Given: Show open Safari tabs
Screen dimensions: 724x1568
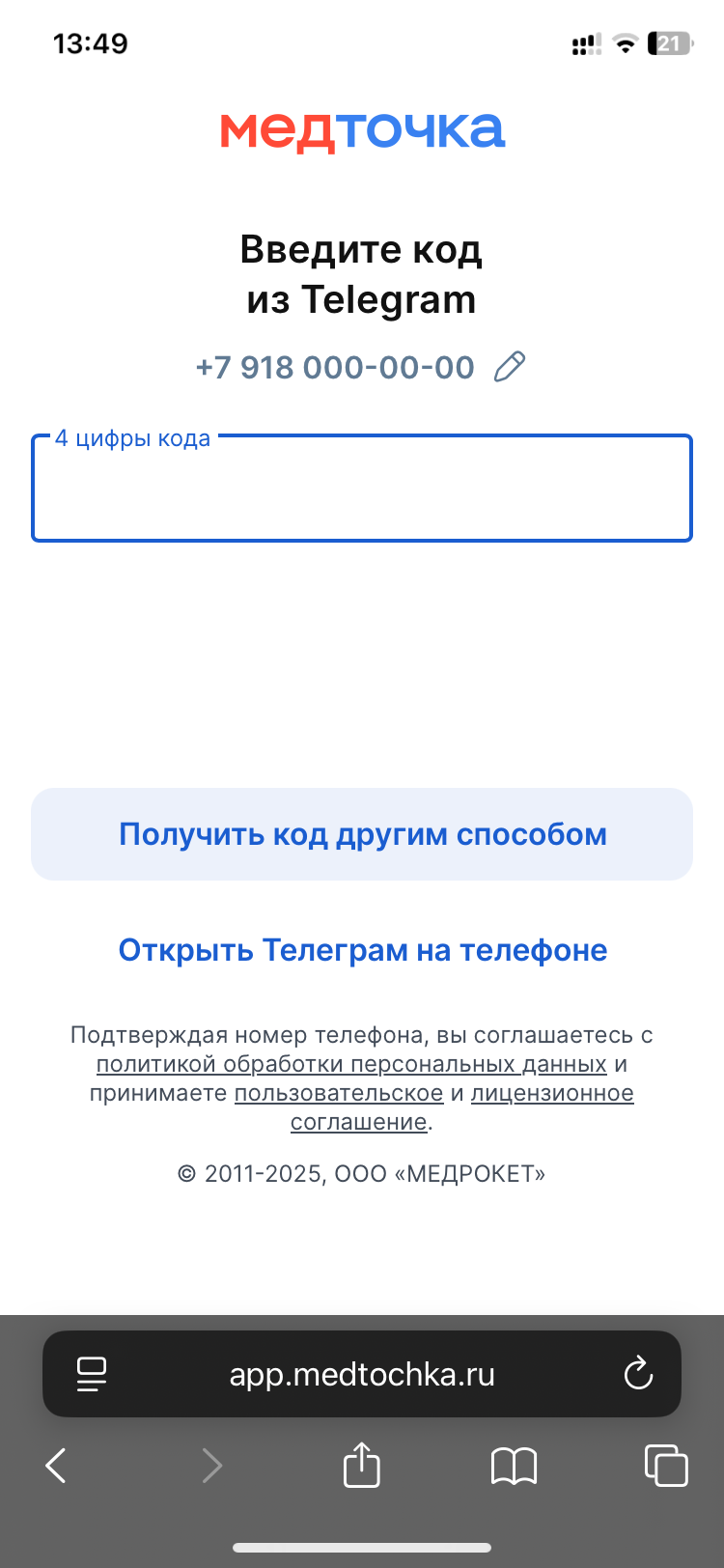Looking at the screenshot, I should (666, 1466).
